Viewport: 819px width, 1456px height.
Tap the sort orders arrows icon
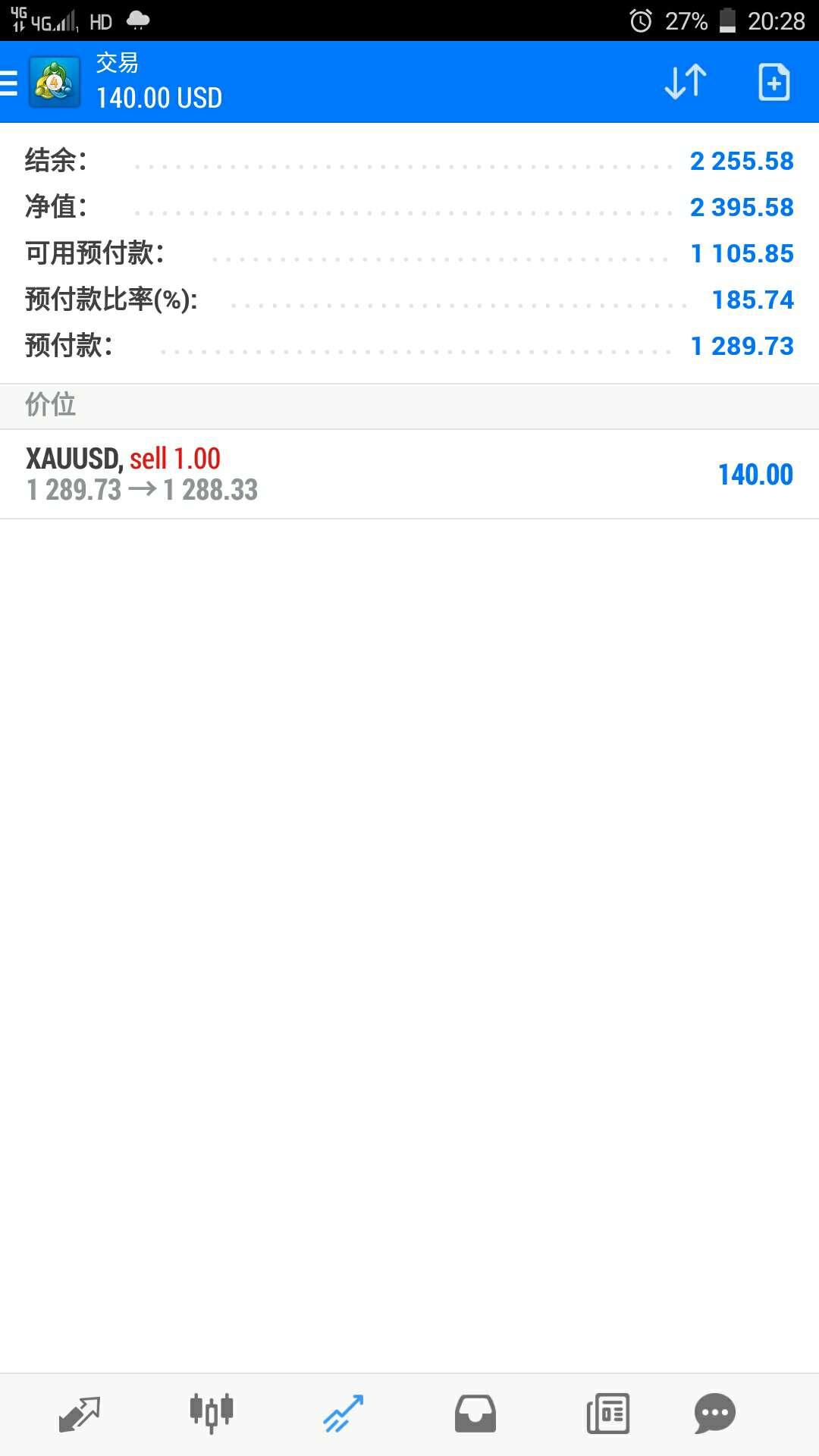(x=686, y=82)
